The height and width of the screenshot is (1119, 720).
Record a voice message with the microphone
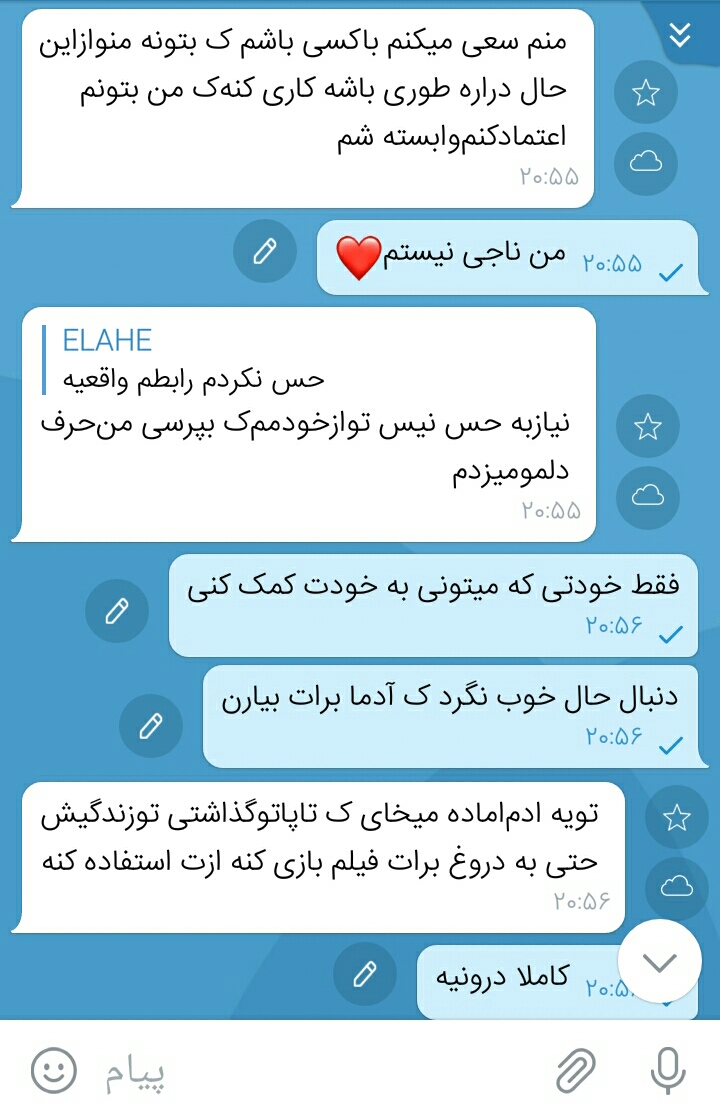point(666,1070)
